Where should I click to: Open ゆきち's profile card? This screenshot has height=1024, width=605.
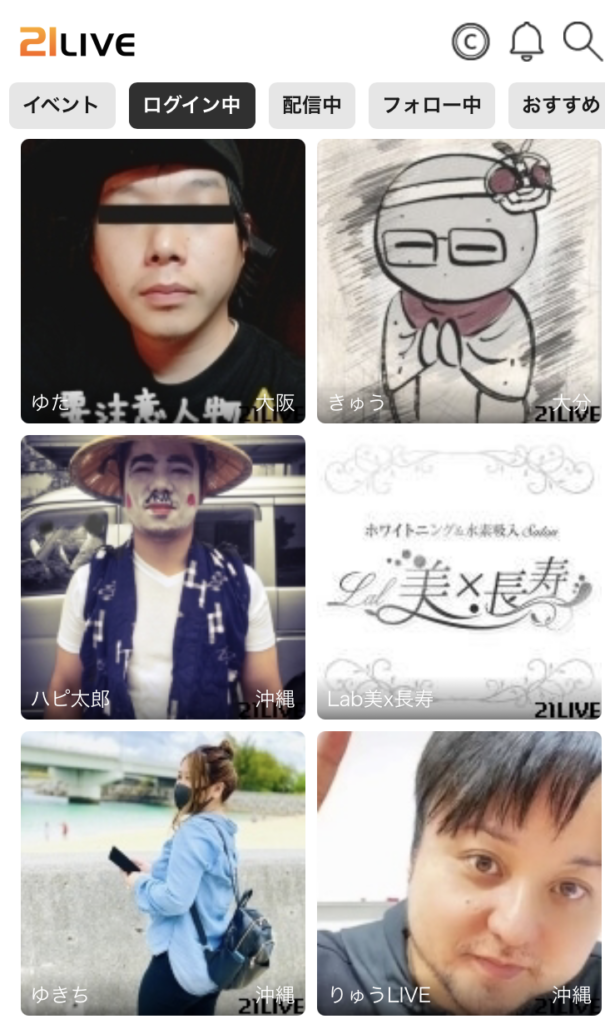click(162, 872)
